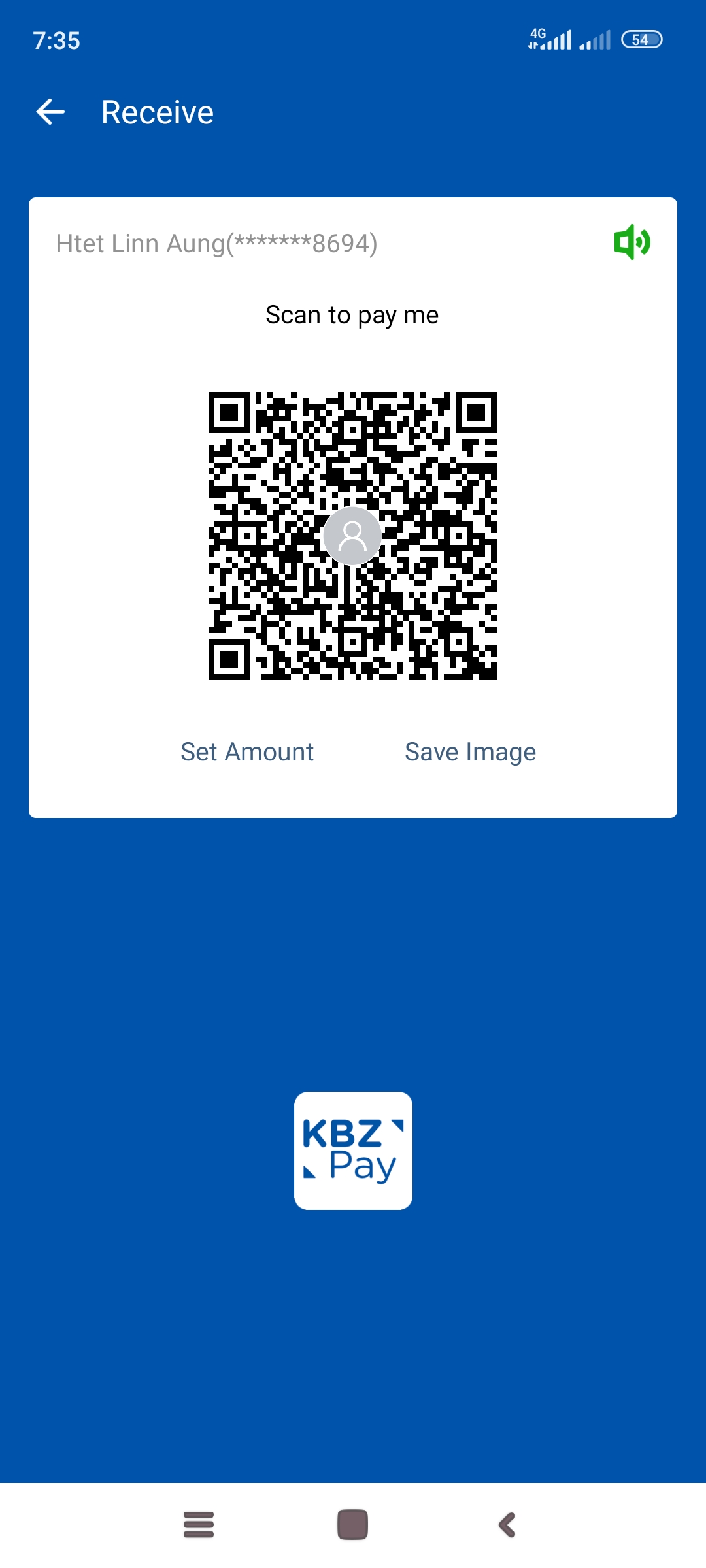Open recent apps from the navigation bar

(199, 1525)
